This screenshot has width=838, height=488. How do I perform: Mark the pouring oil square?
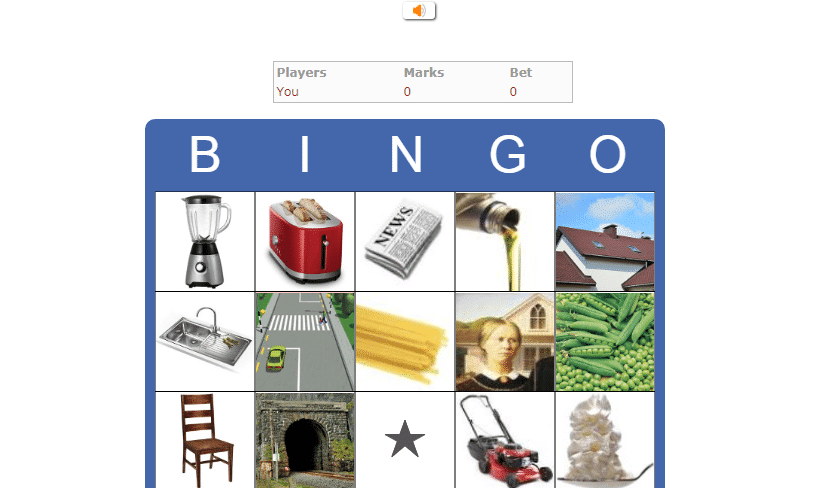(x=505, y=241)
